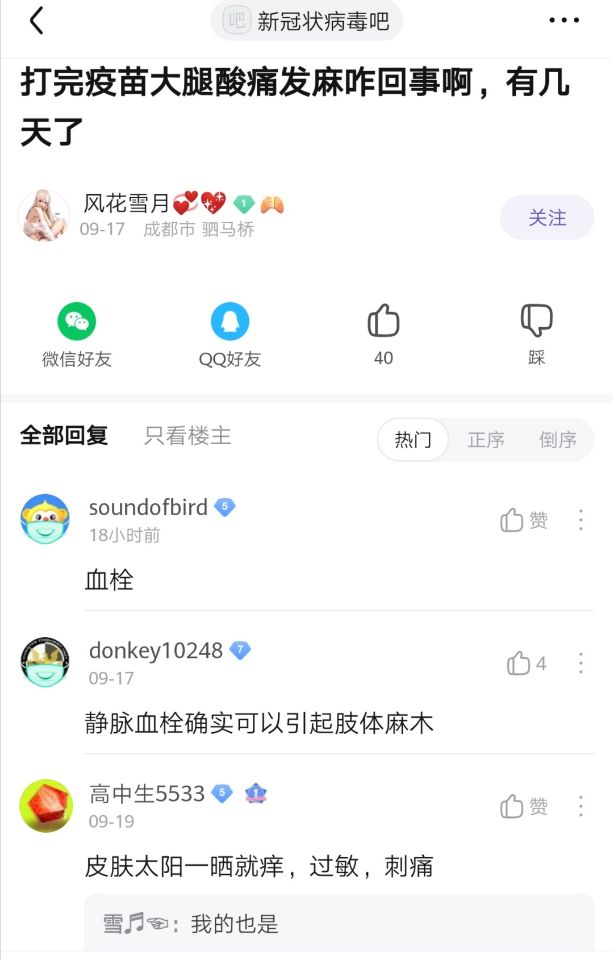This screenshot has height=960, width=613.
Task: Follow 风花雪月 with the 关注 button
Action: pos(547,217)
